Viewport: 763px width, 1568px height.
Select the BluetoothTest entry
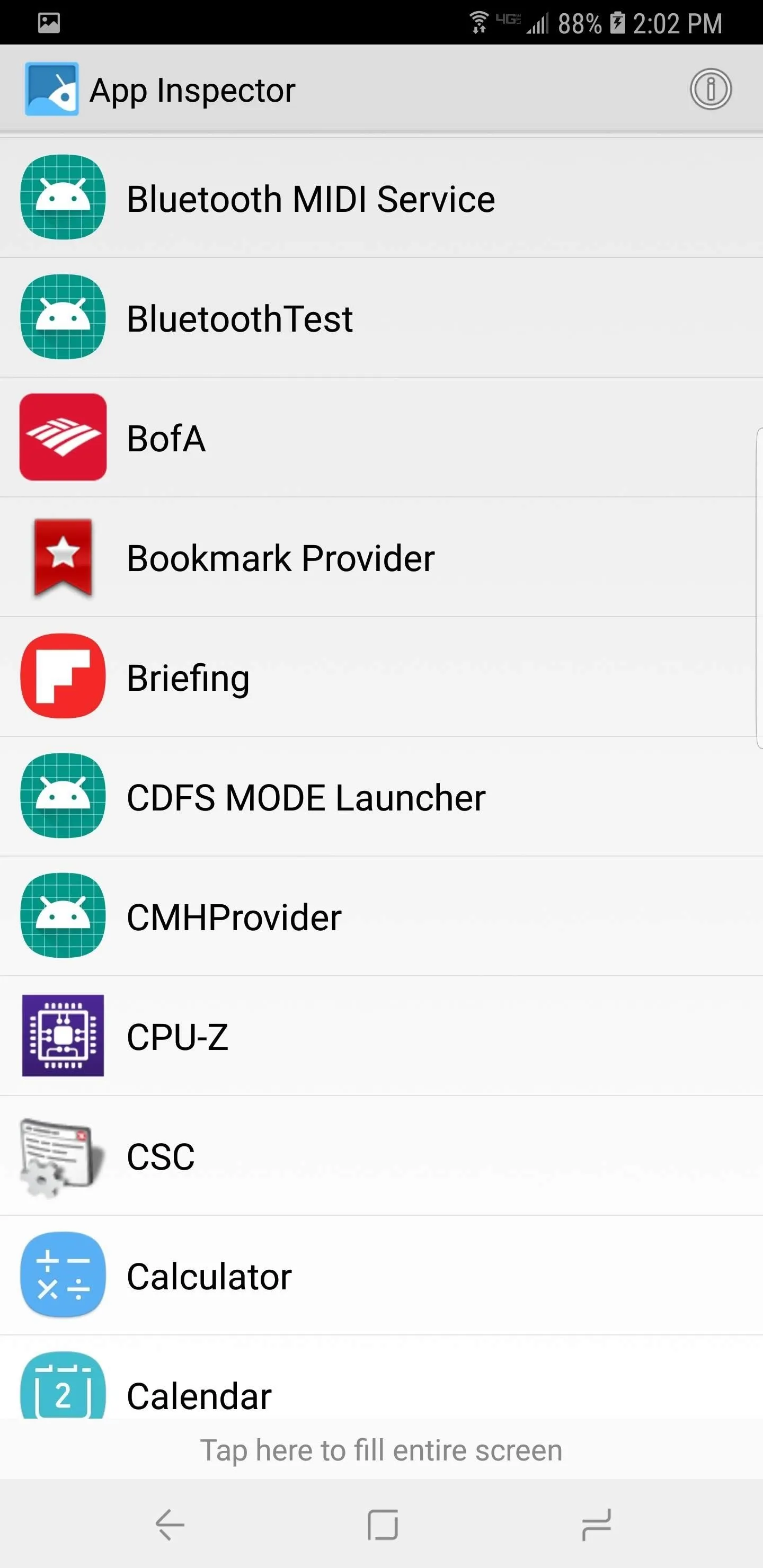tap(381, 318)
